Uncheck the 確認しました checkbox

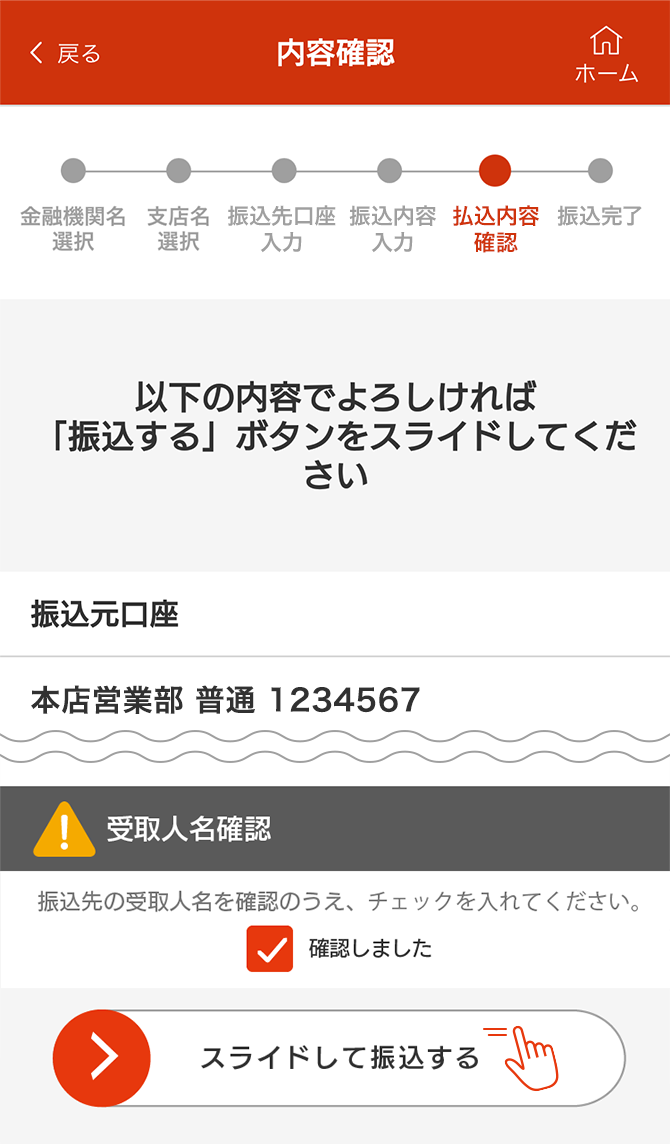tap(269, 948)
